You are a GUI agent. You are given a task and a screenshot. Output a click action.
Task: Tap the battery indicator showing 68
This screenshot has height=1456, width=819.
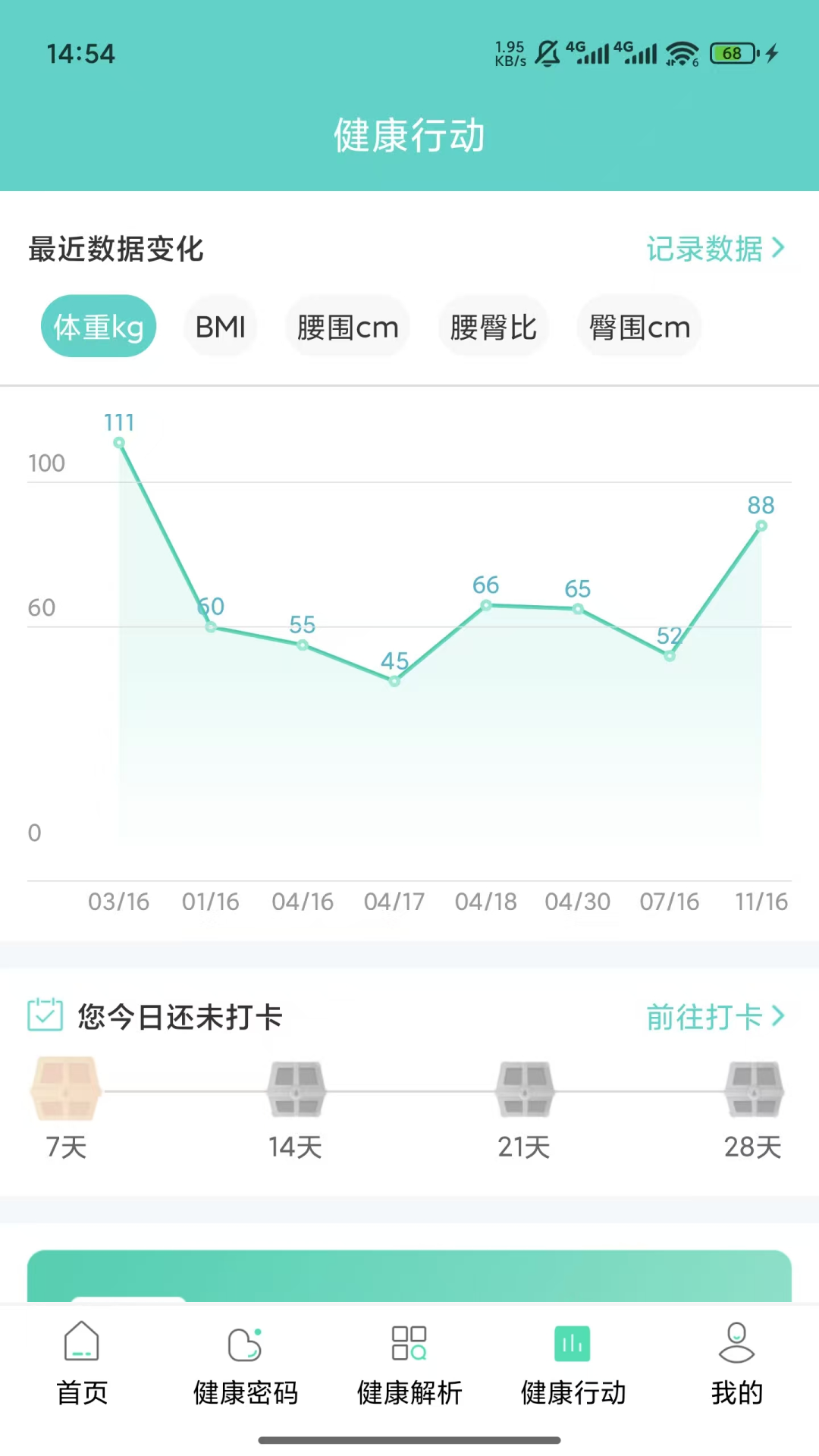point(730,53)
